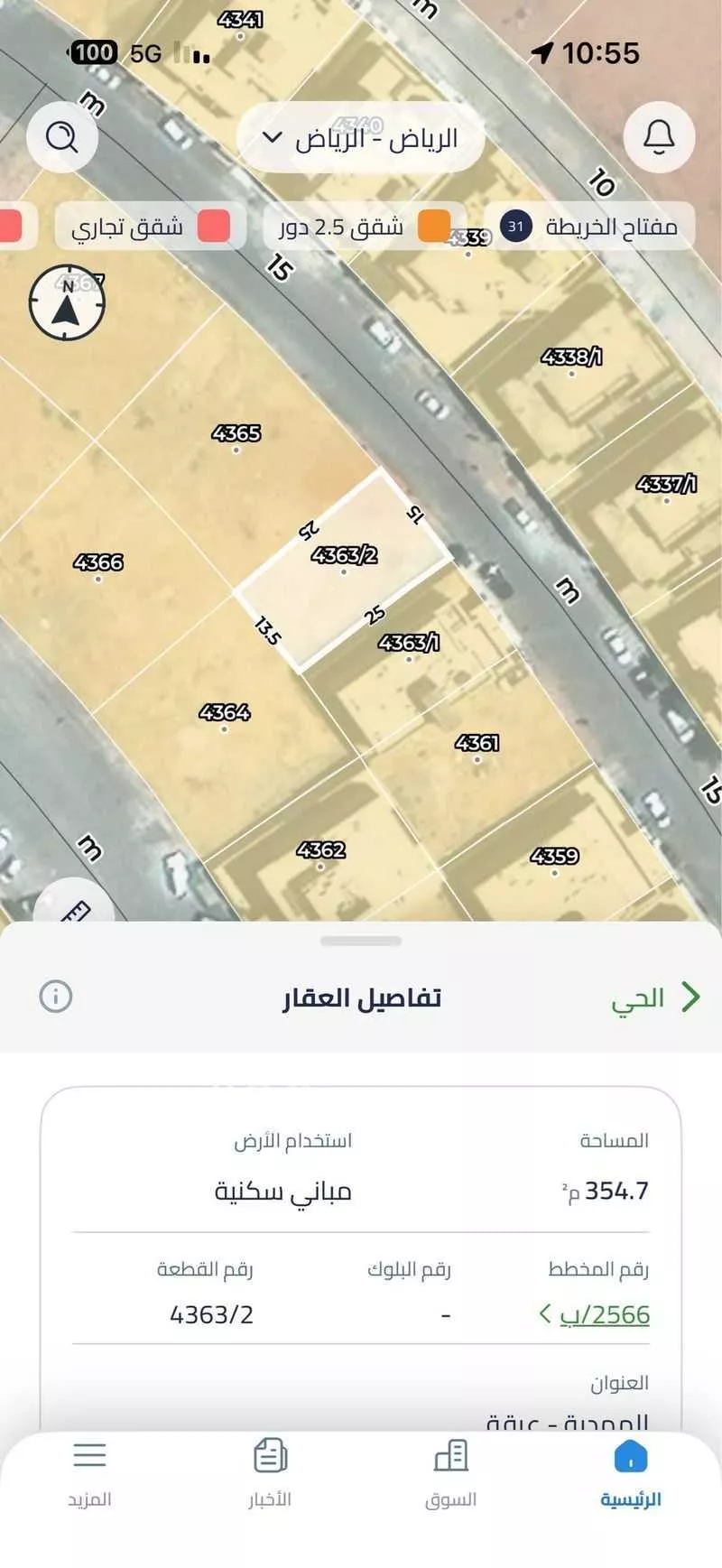Viewport: 722px width, 1568px height.
Task: Tap the compass to reset map orientation
Action: [67, 302]
